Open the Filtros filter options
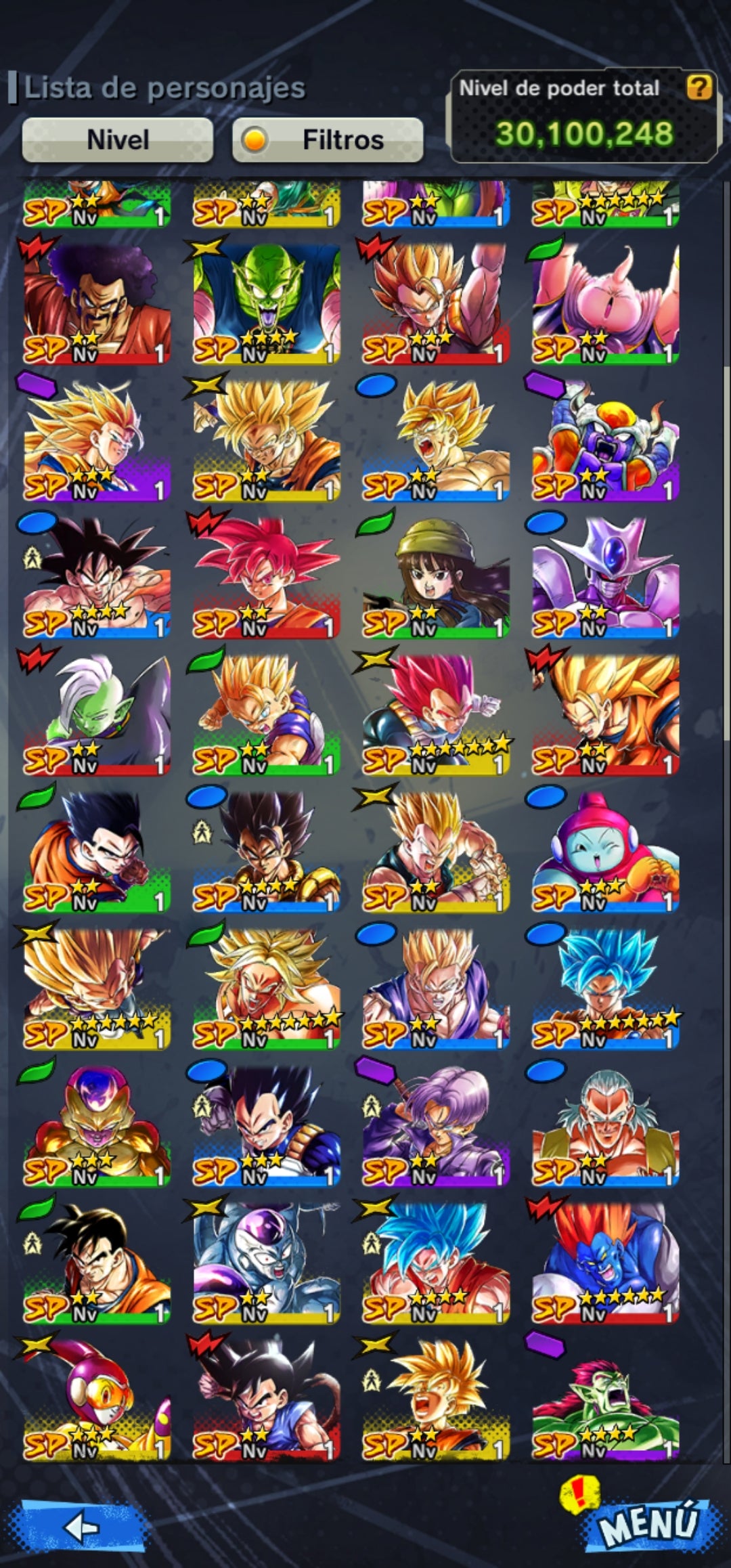Screen dimensions: 731x1568 (x=328, y=140)
